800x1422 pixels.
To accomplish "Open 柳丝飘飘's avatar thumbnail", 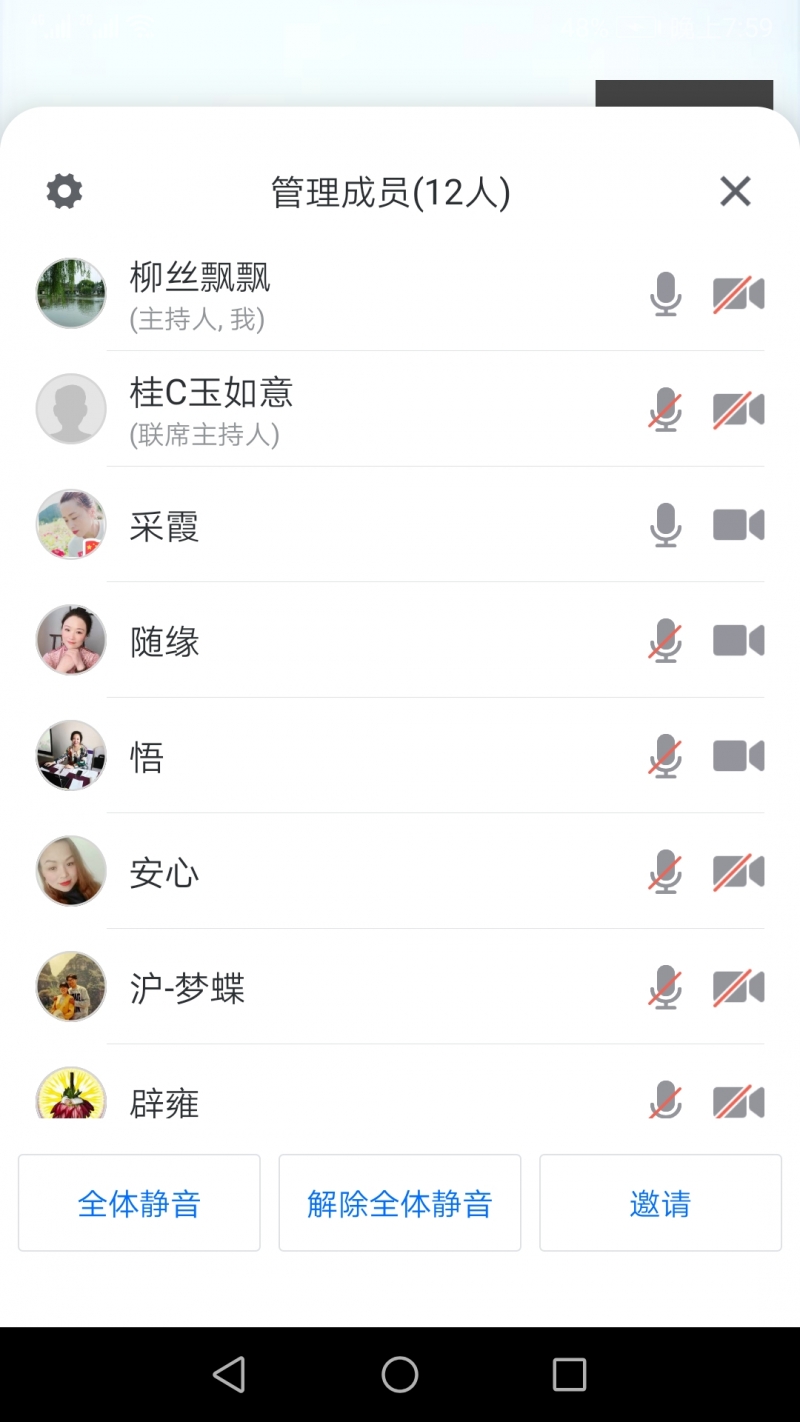I will (x=70, y=293).
